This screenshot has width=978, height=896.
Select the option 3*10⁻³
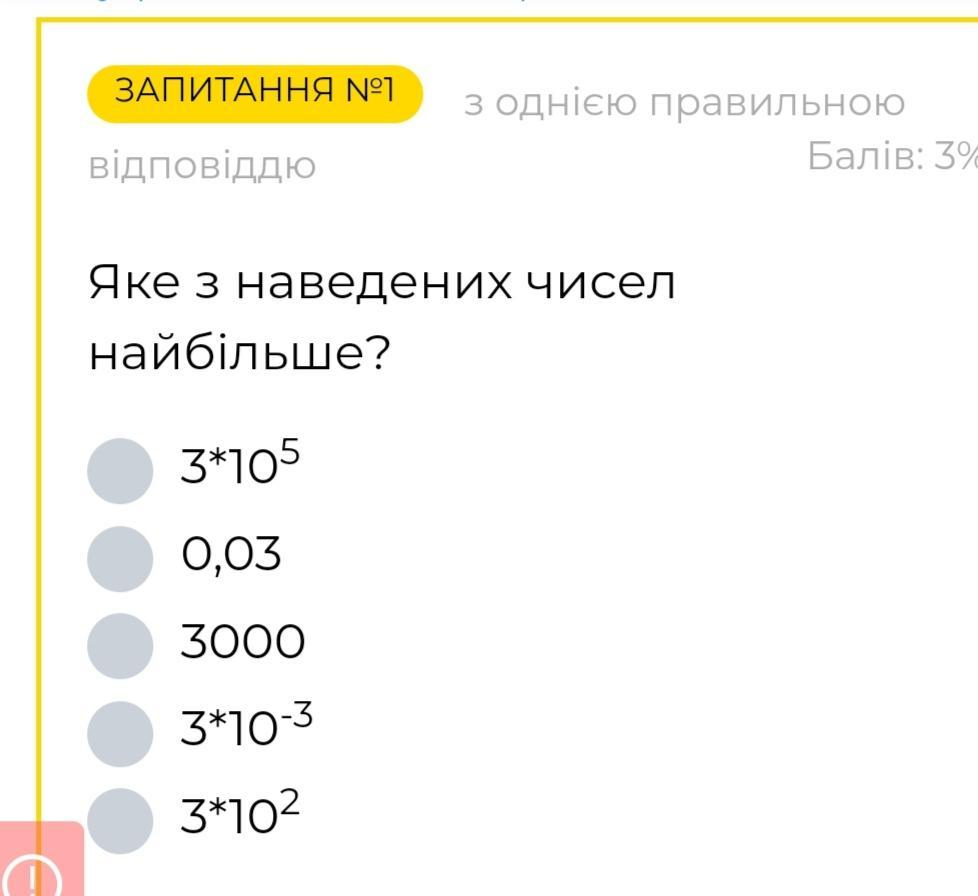pos(120,734)
